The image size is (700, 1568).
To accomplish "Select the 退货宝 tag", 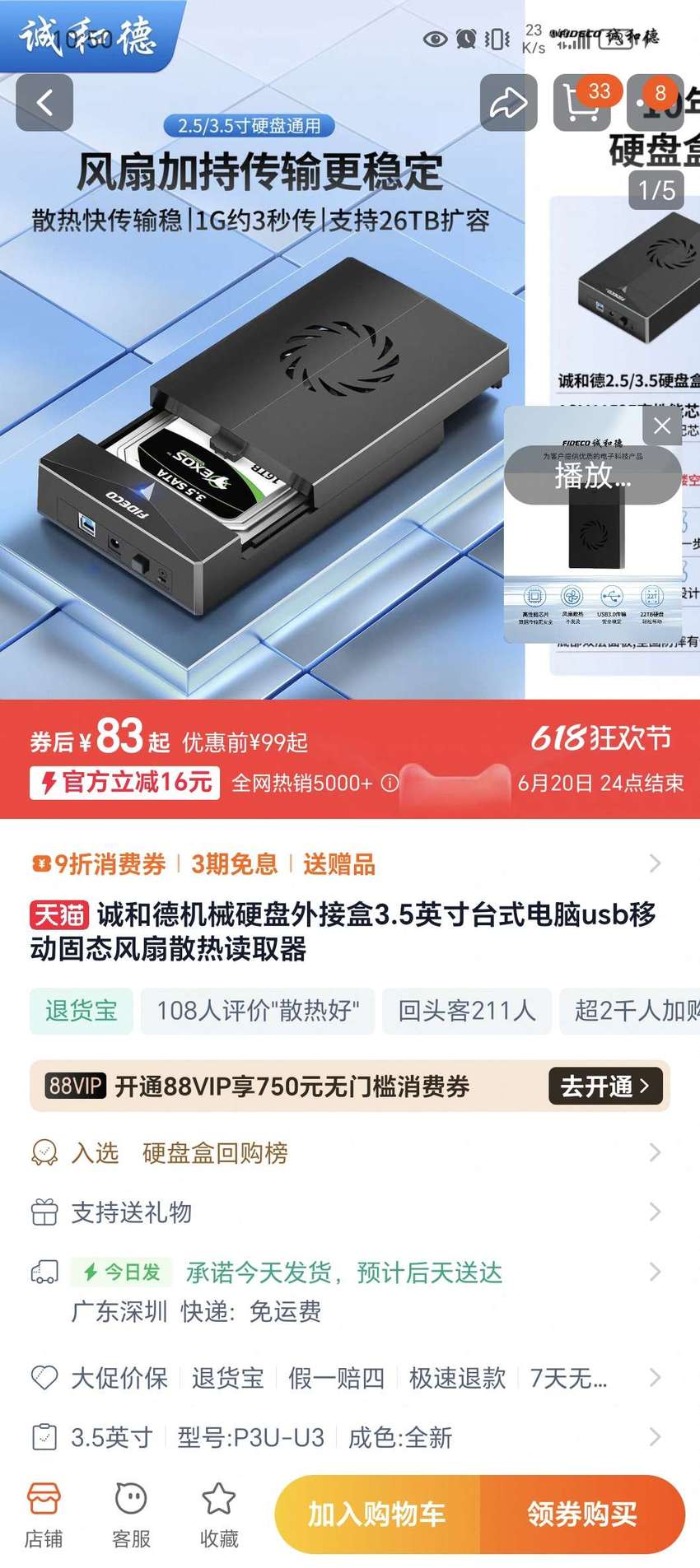I will click(82, 1011).
